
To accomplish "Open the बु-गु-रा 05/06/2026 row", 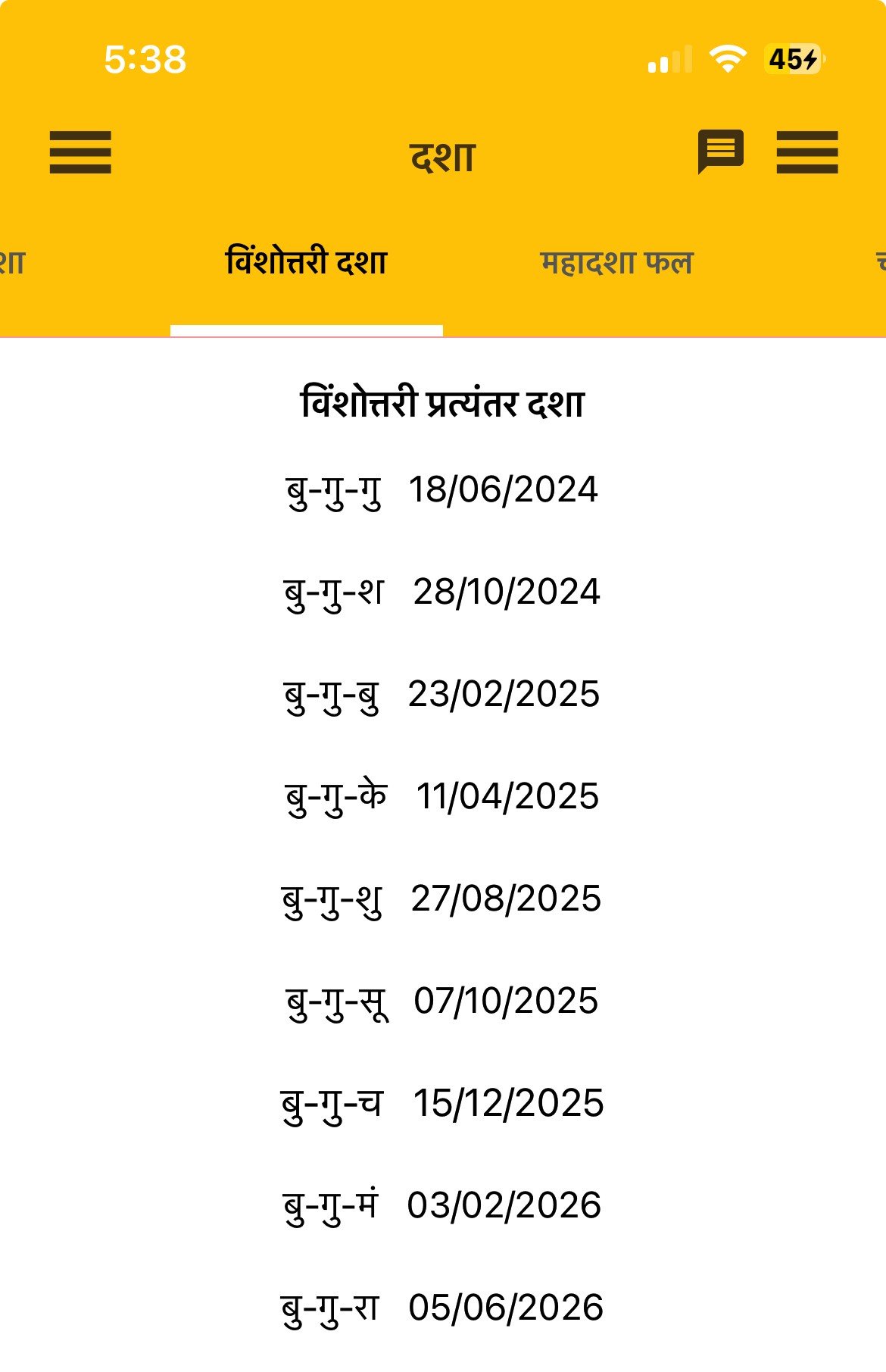I will (442, 1308).
